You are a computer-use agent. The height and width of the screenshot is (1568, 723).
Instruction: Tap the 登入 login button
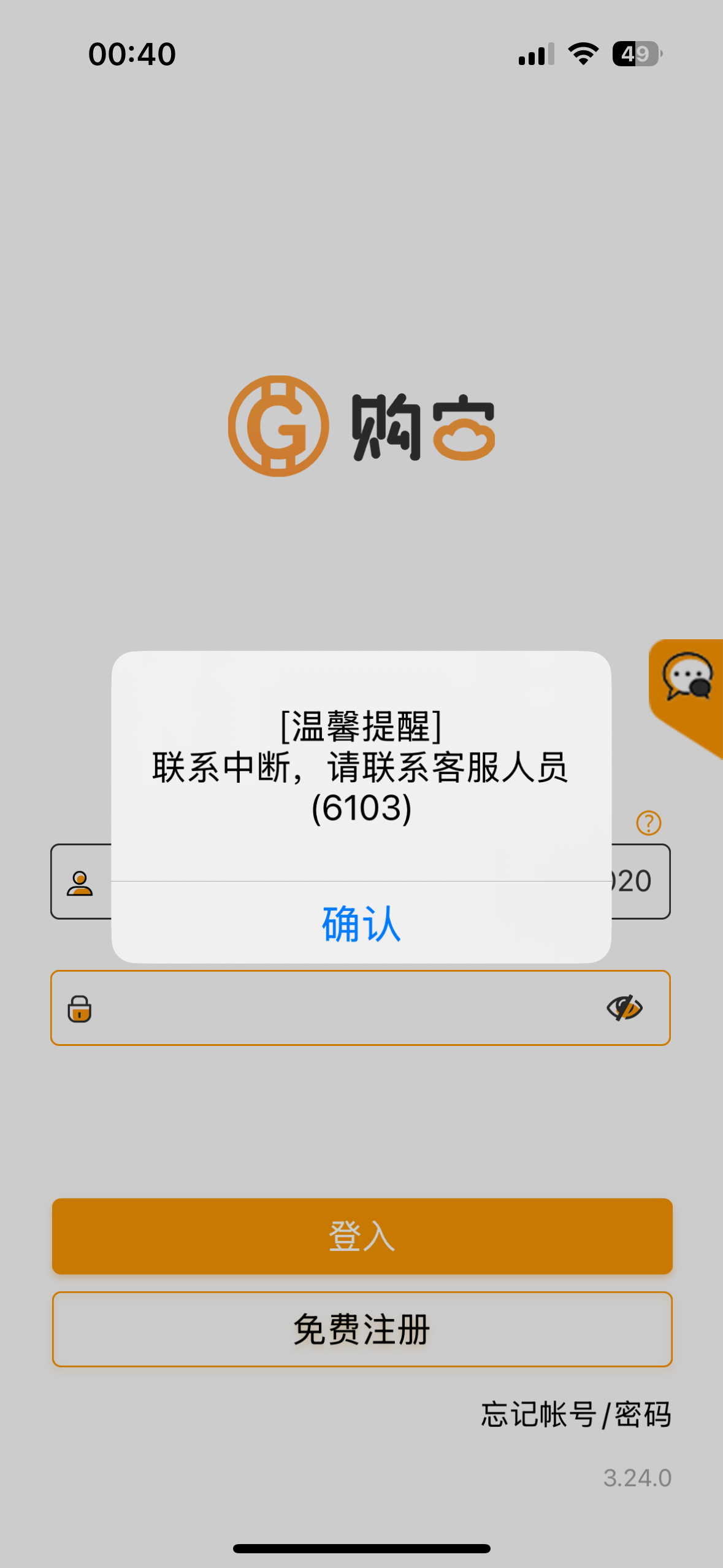click(362, 1236)
